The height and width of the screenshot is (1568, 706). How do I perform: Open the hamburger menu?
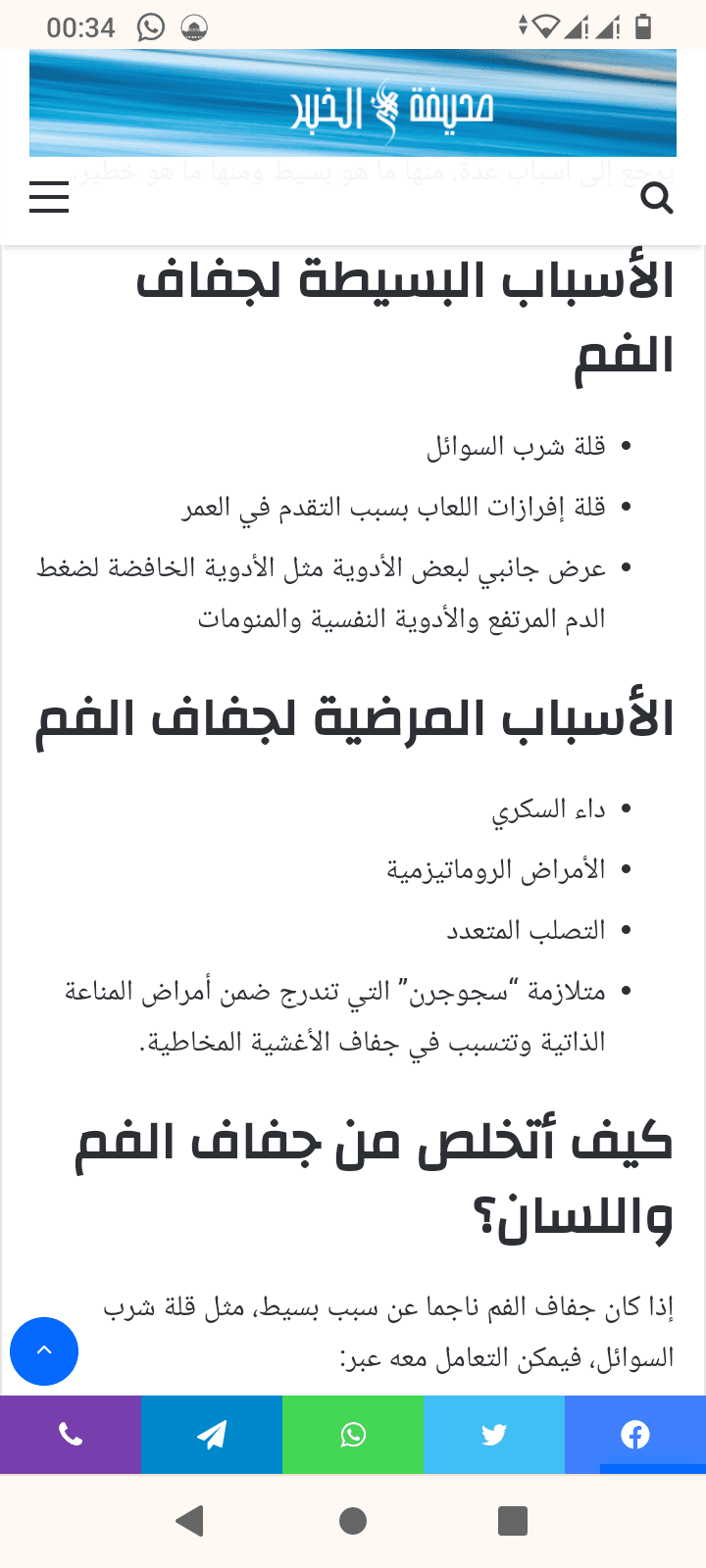49,197
